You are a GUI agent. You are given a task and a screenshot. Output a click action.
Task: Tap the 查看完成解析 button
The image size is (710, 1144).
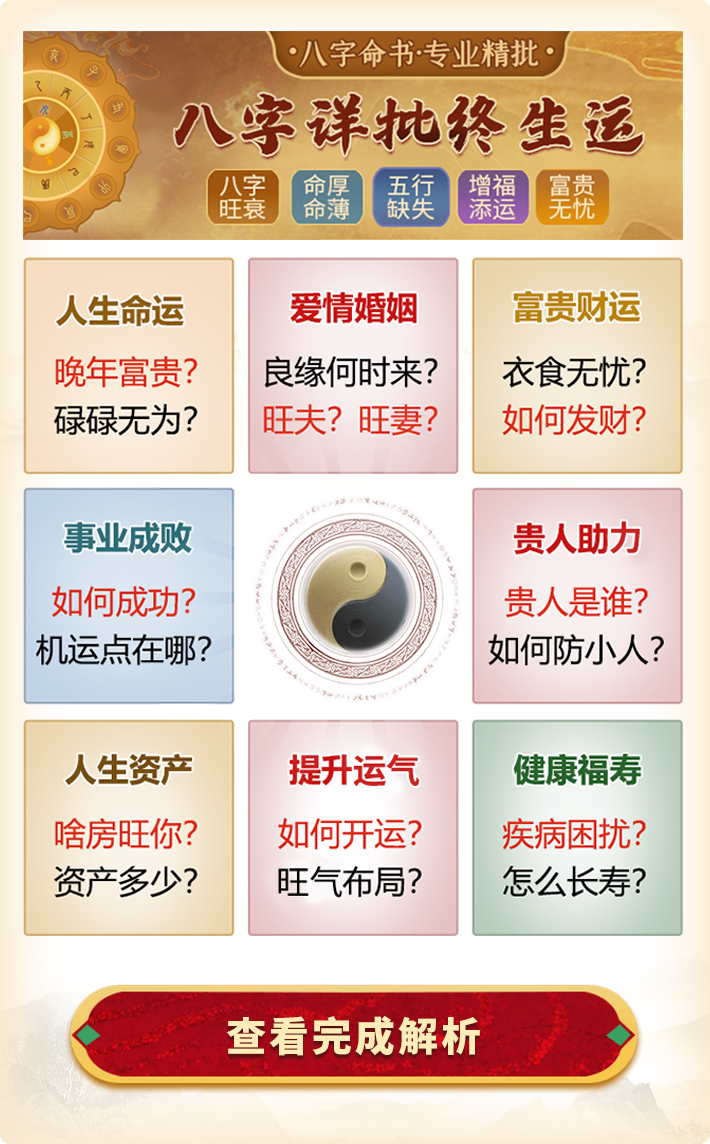[x=354, y=1036]
